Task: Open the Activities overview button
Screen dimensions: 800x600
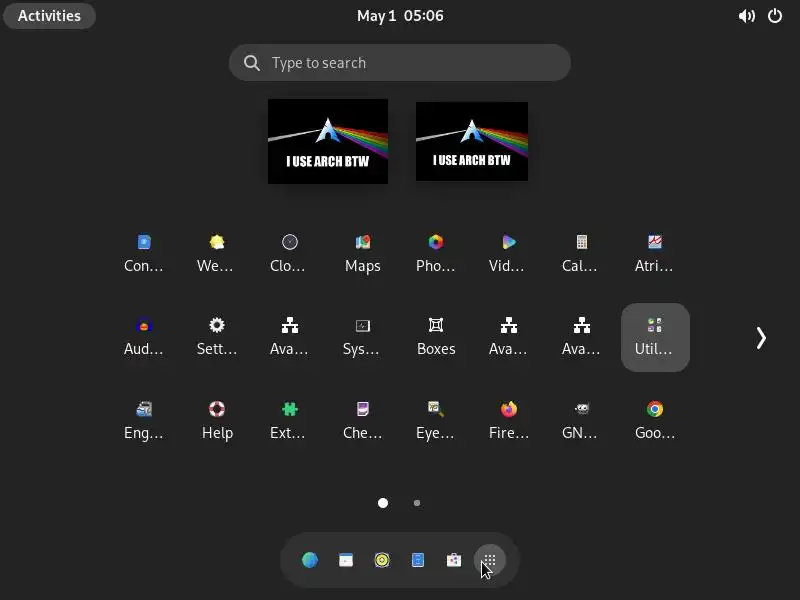Action: pos(49,16)
